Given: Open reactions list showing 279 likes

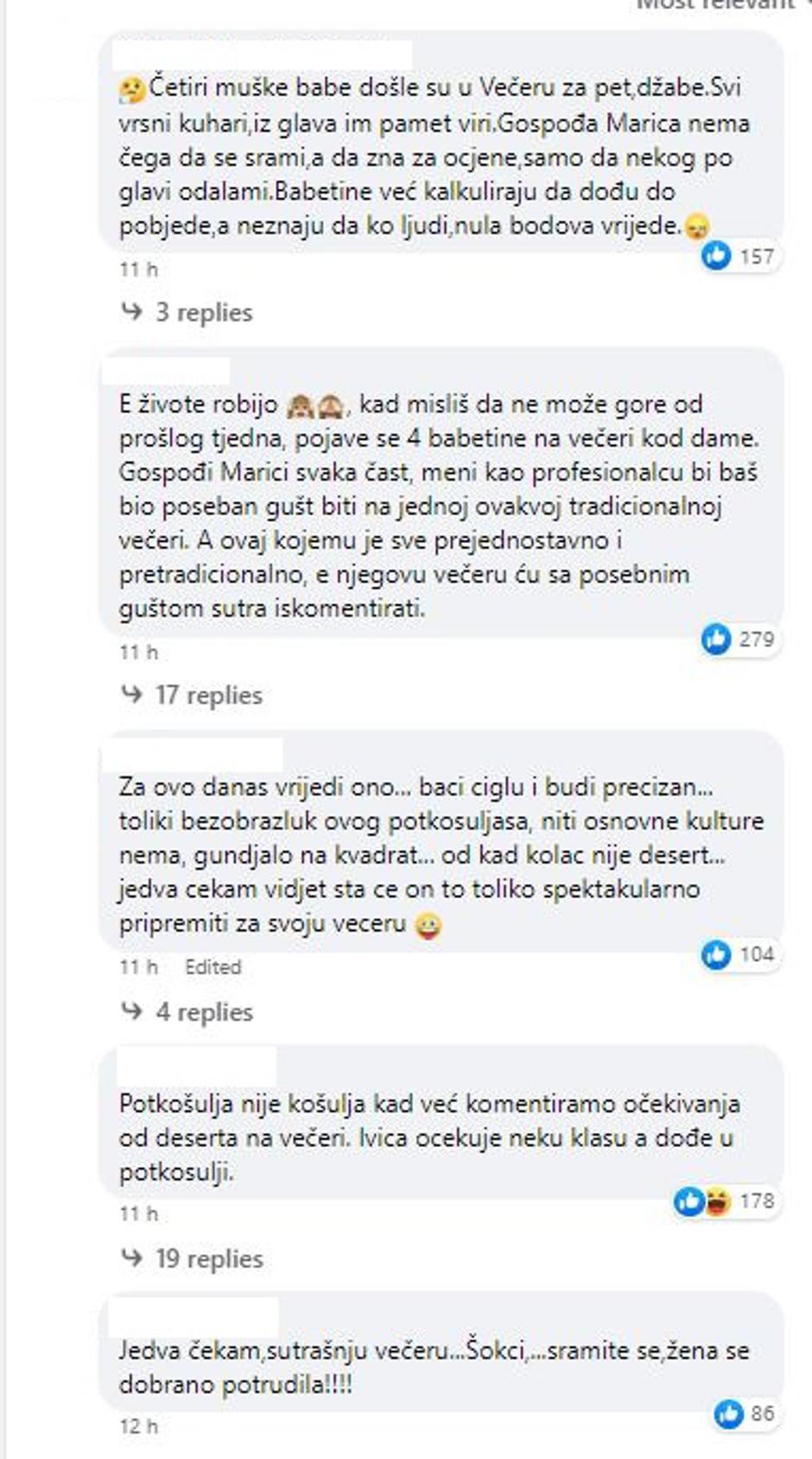Looking at the screenshot, I should (740, 640).
